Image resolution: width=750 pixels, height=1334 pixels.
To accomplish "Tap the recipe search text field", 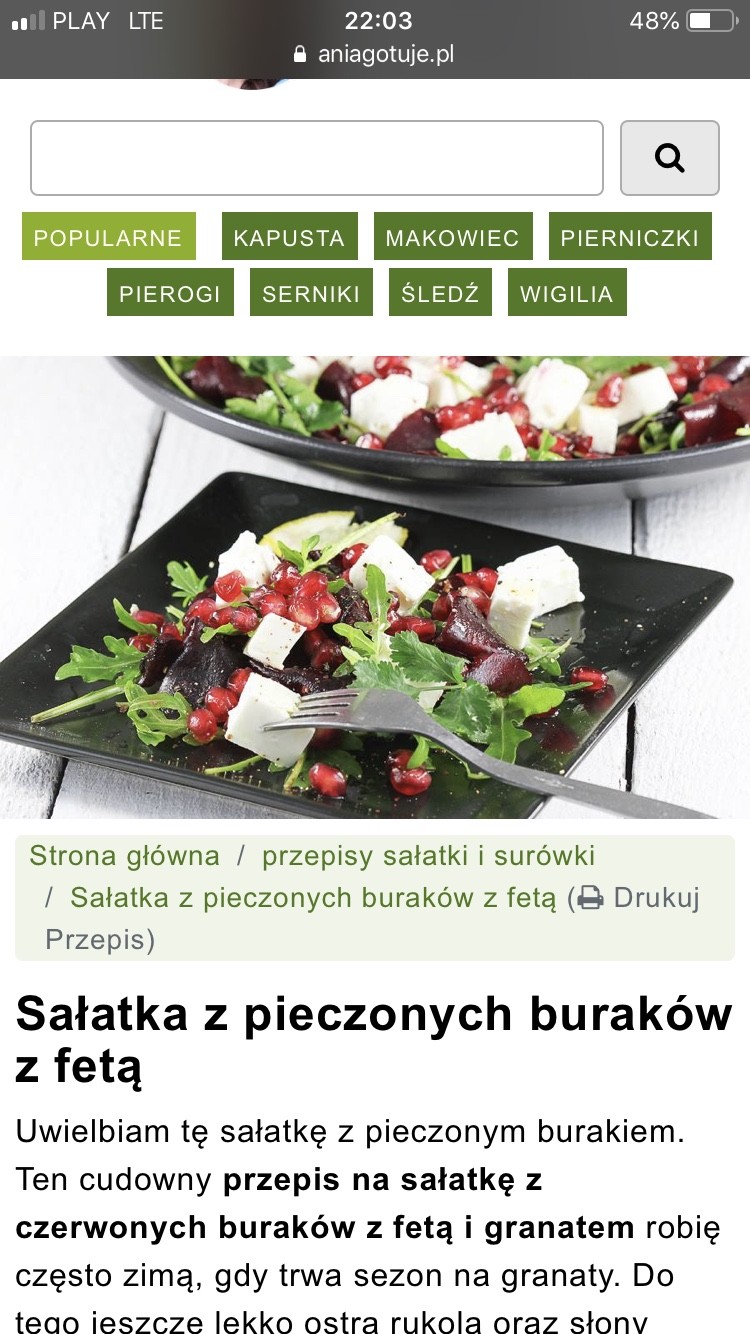I will 316,158.
